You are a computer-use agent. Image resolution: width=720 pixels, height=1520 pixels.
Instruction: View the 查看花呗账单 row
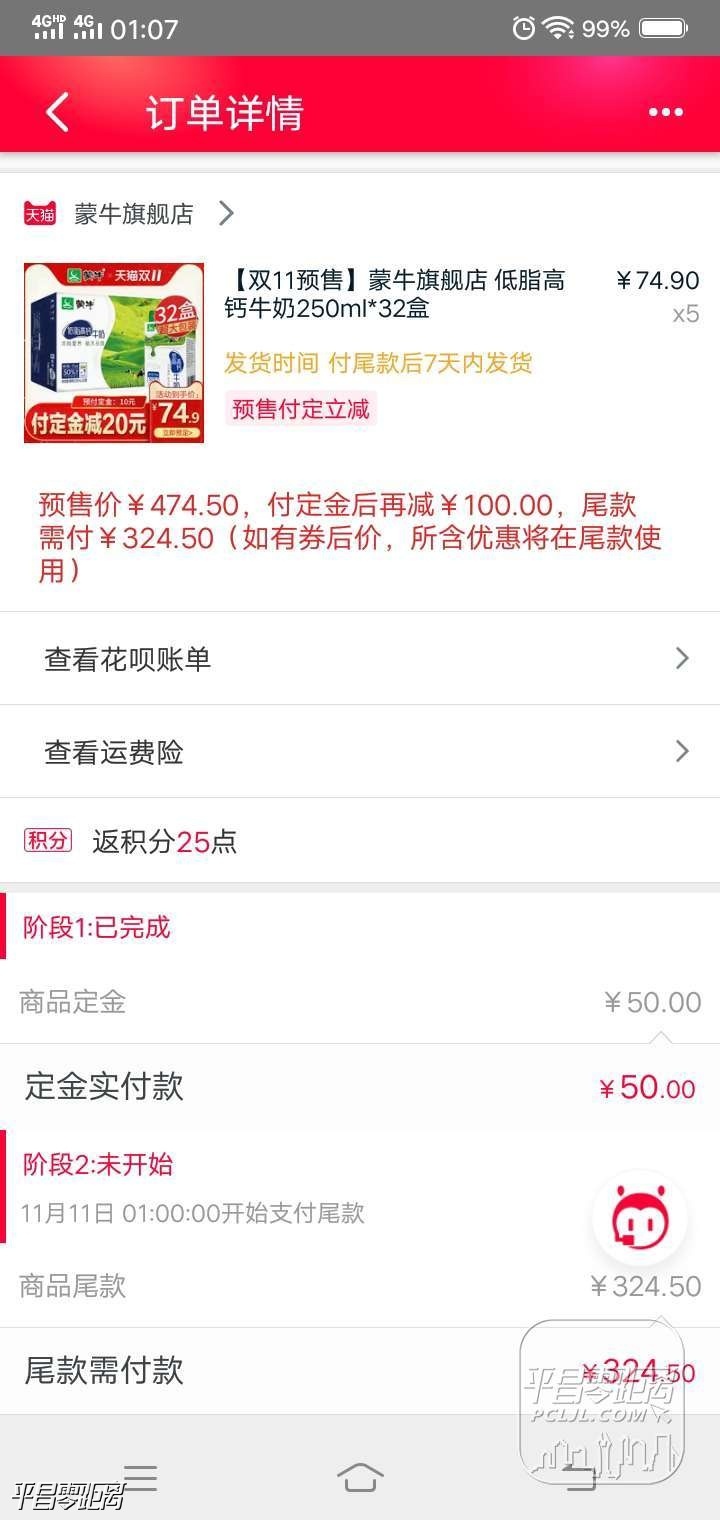pyautogui.click(x=360, y=659)
